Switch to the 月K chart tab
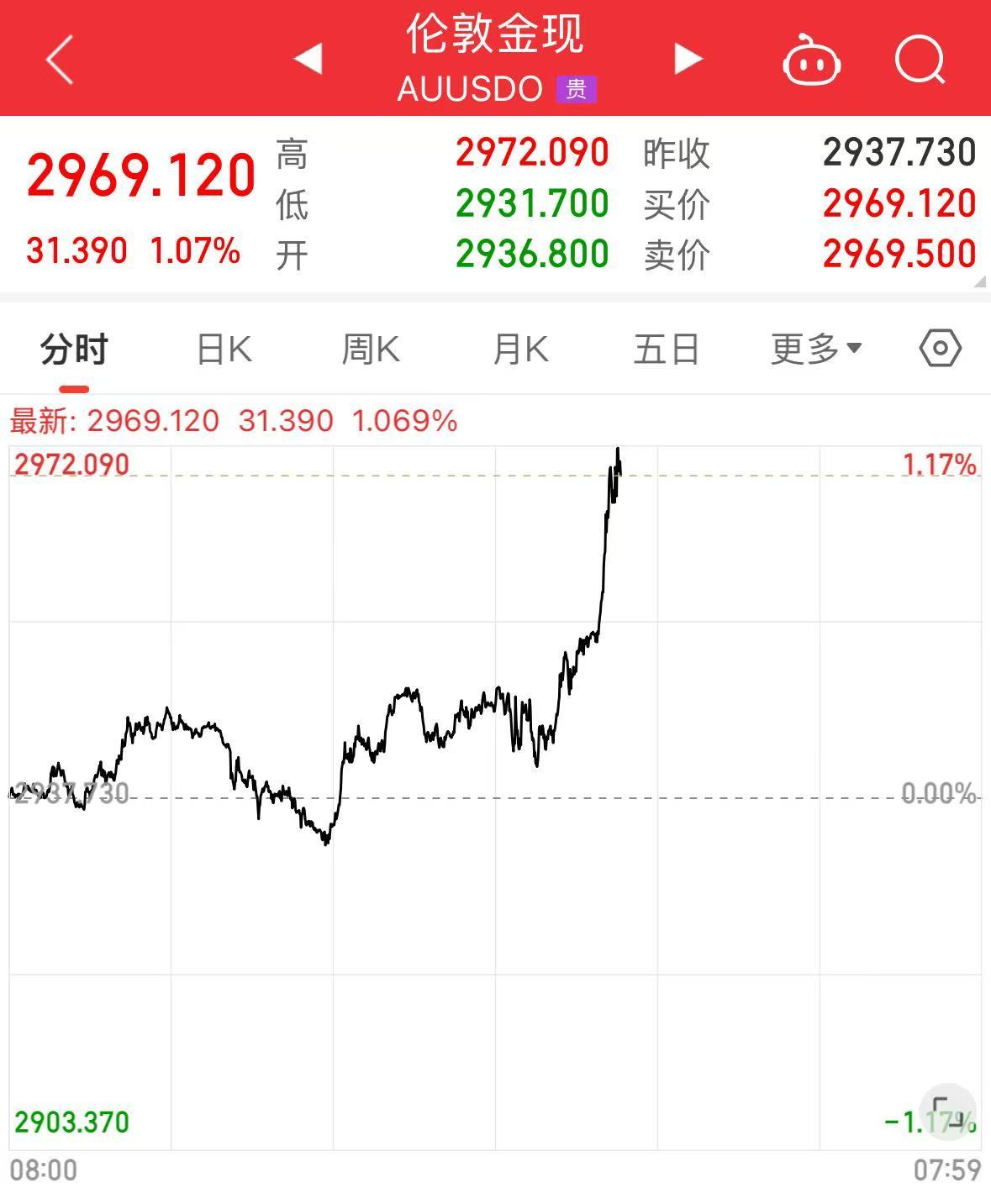Viewport: 991px width, 1204px height. pos(520,349)
